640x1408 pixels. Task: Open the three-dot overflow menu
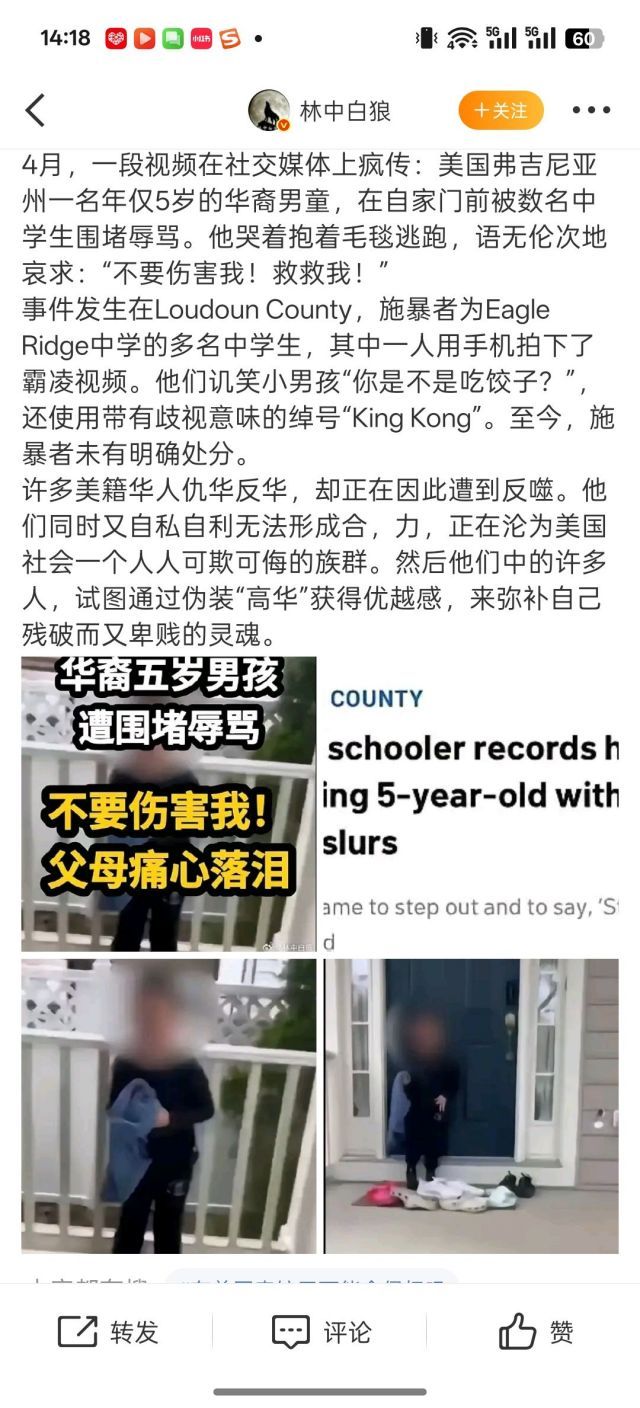(x=591, y=110)
